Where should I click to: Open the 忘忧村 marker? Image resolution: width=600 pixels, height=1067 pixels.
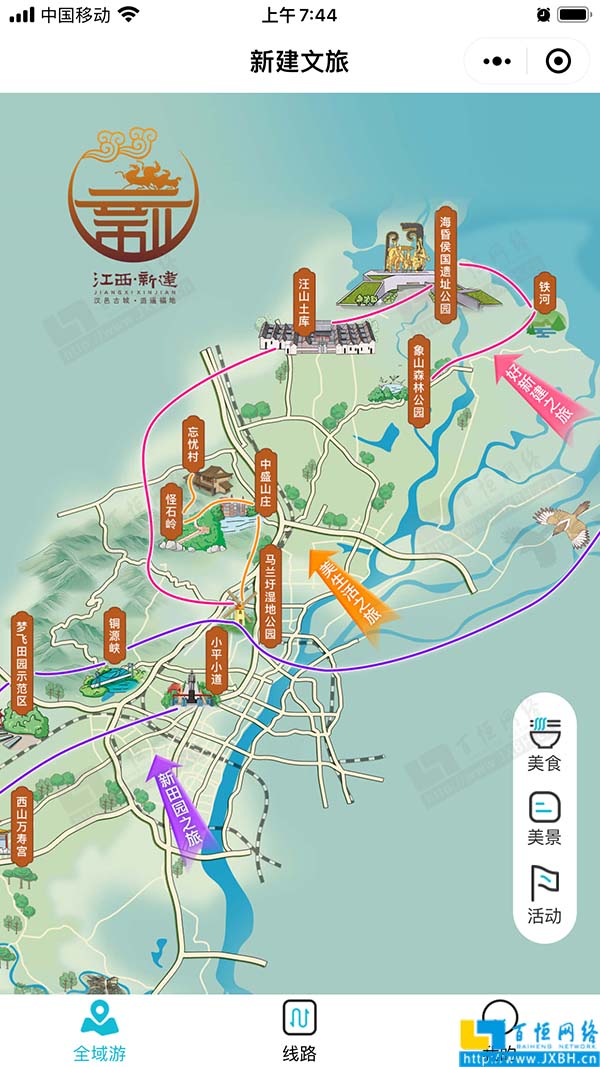(193, 446)
